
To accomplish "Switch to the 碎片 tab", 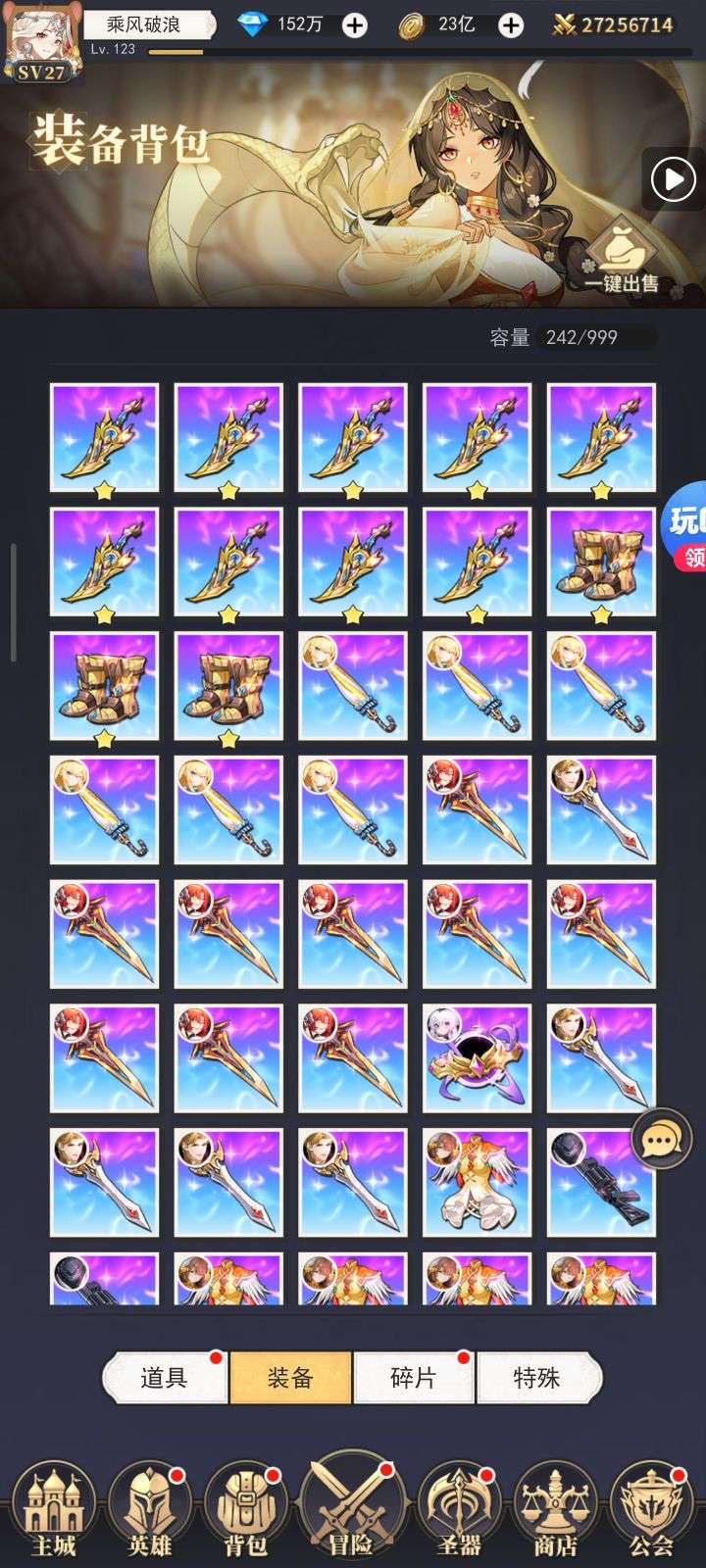I will point(414,1378).
